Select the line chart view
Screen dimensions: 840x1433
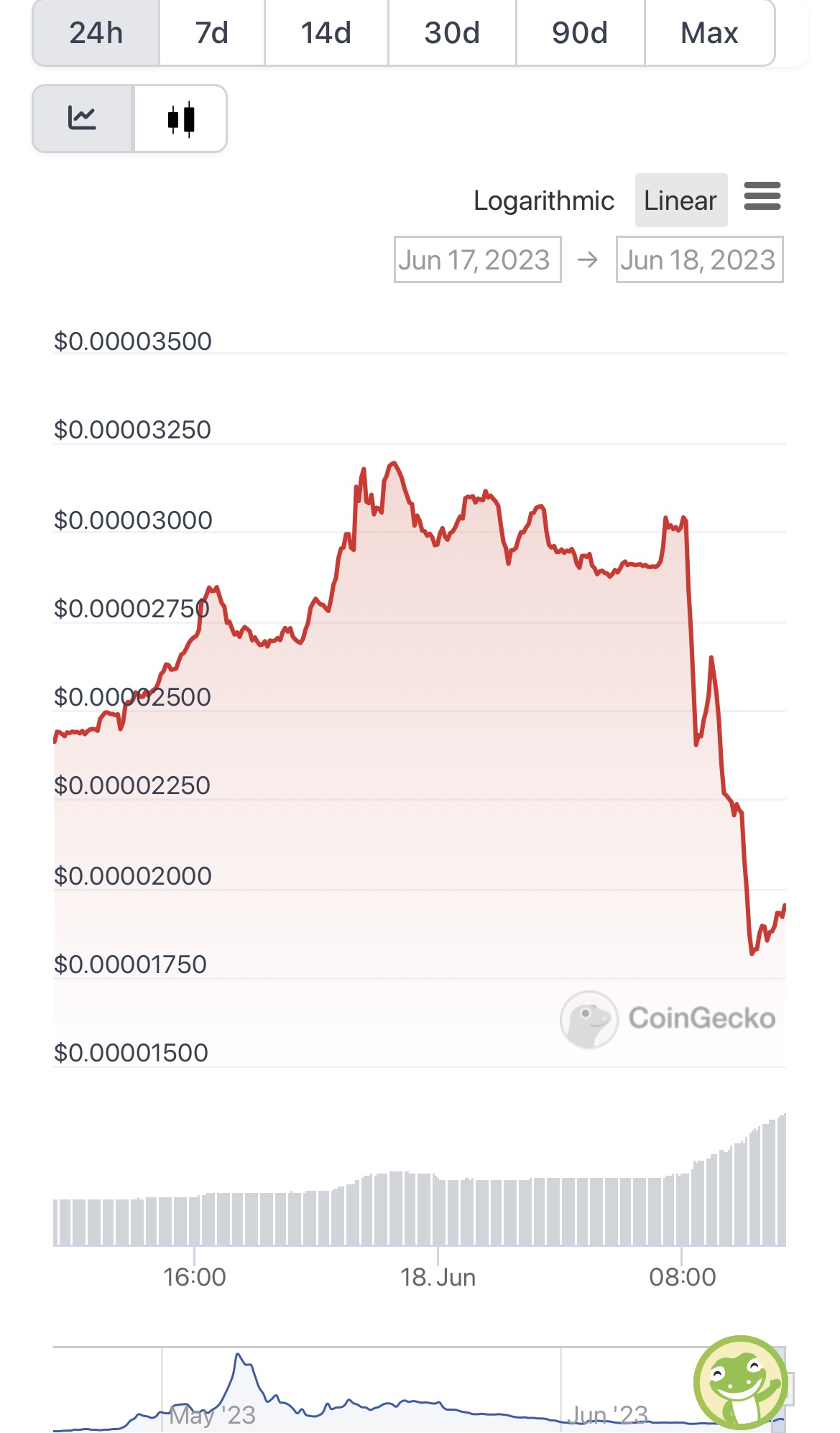[83, 119]
